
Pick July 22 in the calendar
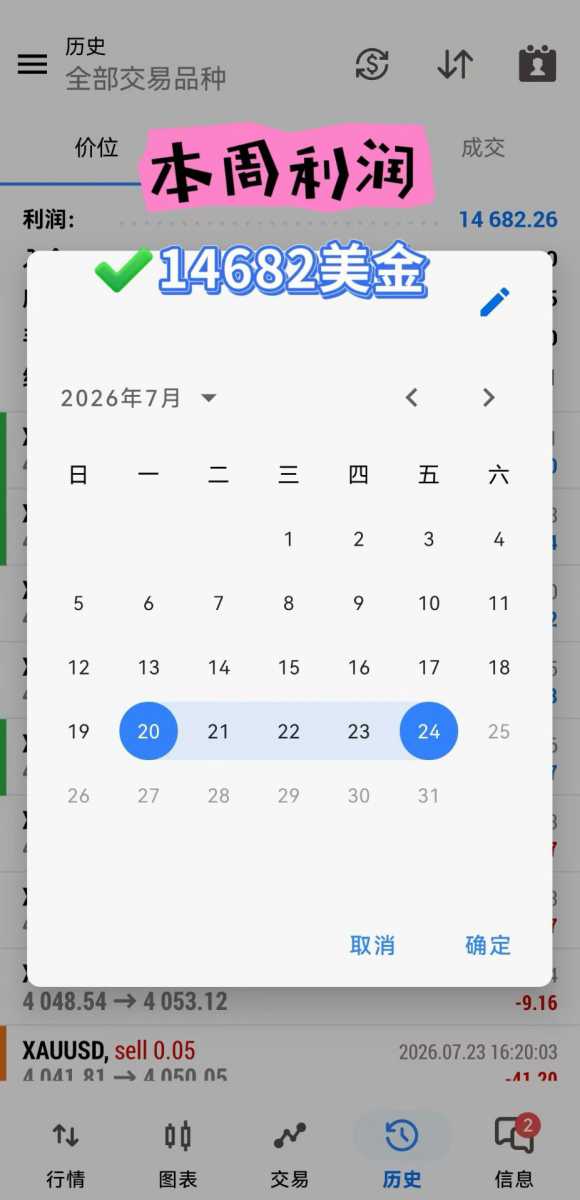289,731
